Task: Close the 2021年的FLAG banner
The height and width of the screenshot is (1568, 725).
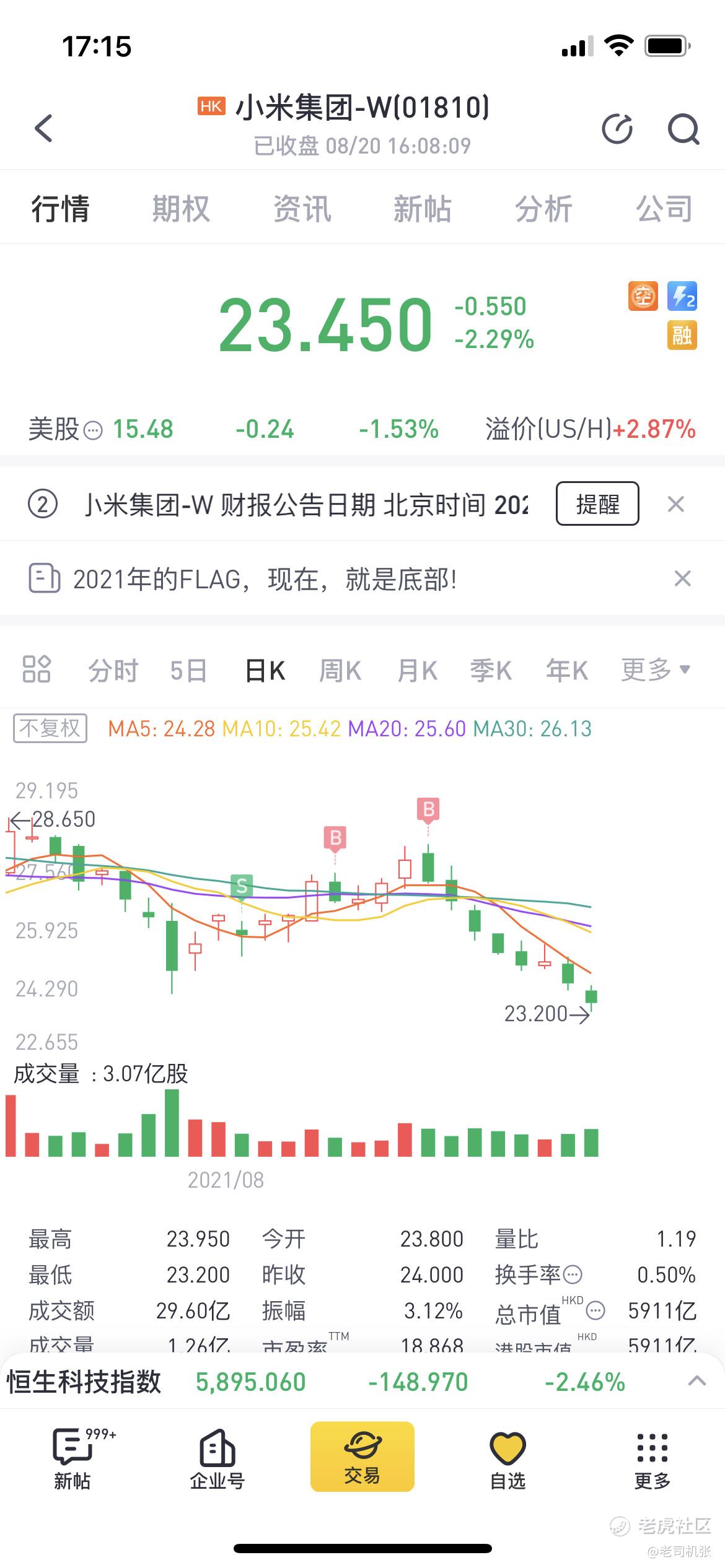Action: pyautogui.click(x=682, y=578)
